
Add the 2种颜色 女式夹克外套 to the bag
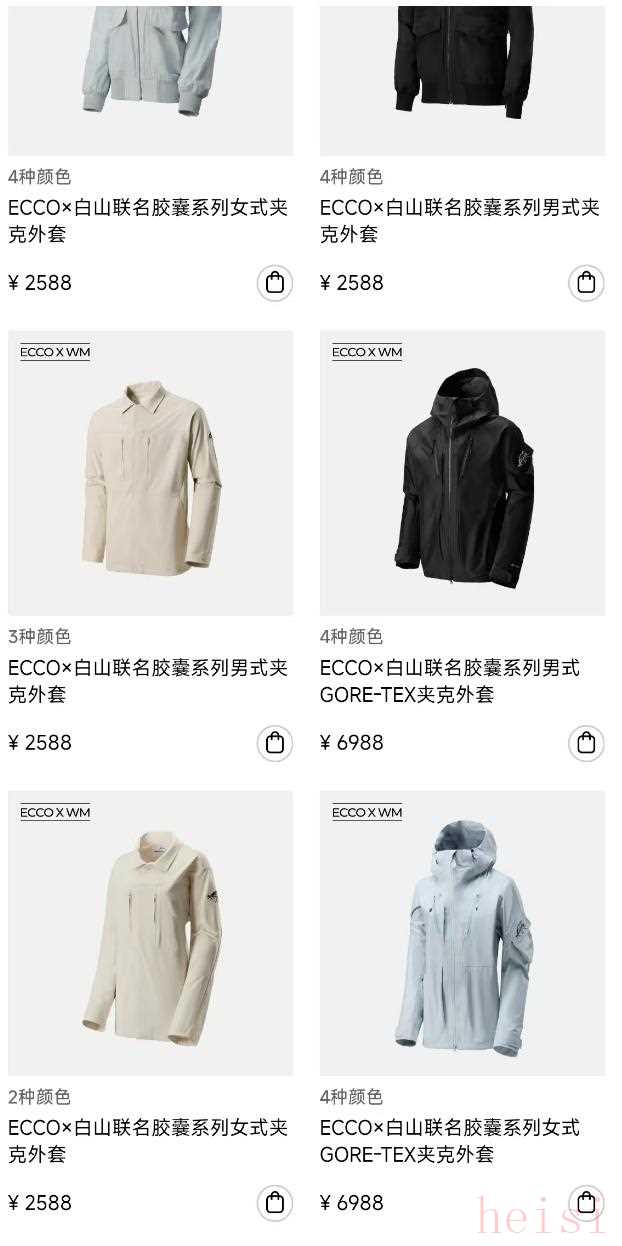point(275,1202)
